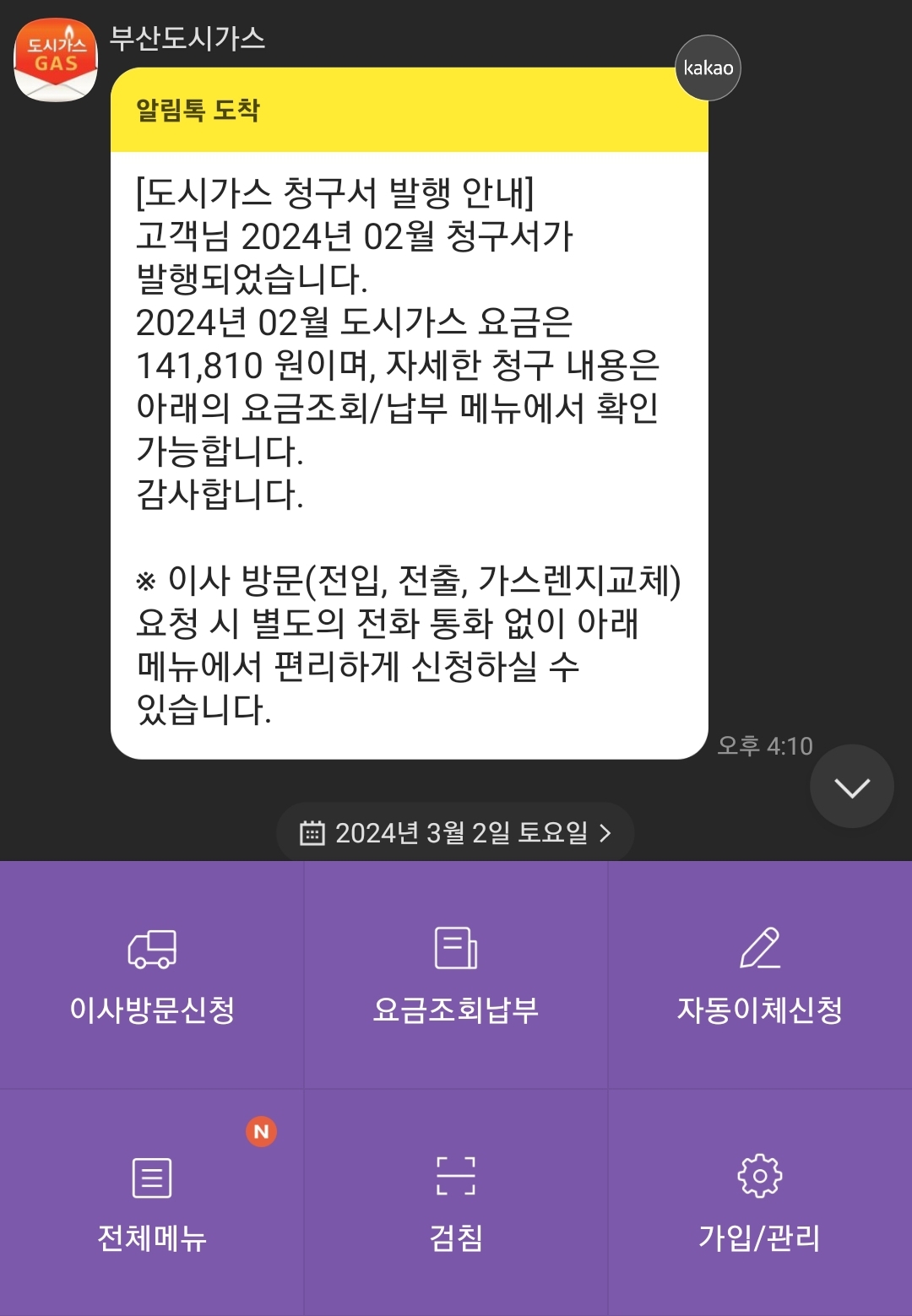This screenshot has height=1316, width=912.
Task: Apply for auto transfer via 자동이체신청
Action: pyautogui.click(x=760, y=975)
